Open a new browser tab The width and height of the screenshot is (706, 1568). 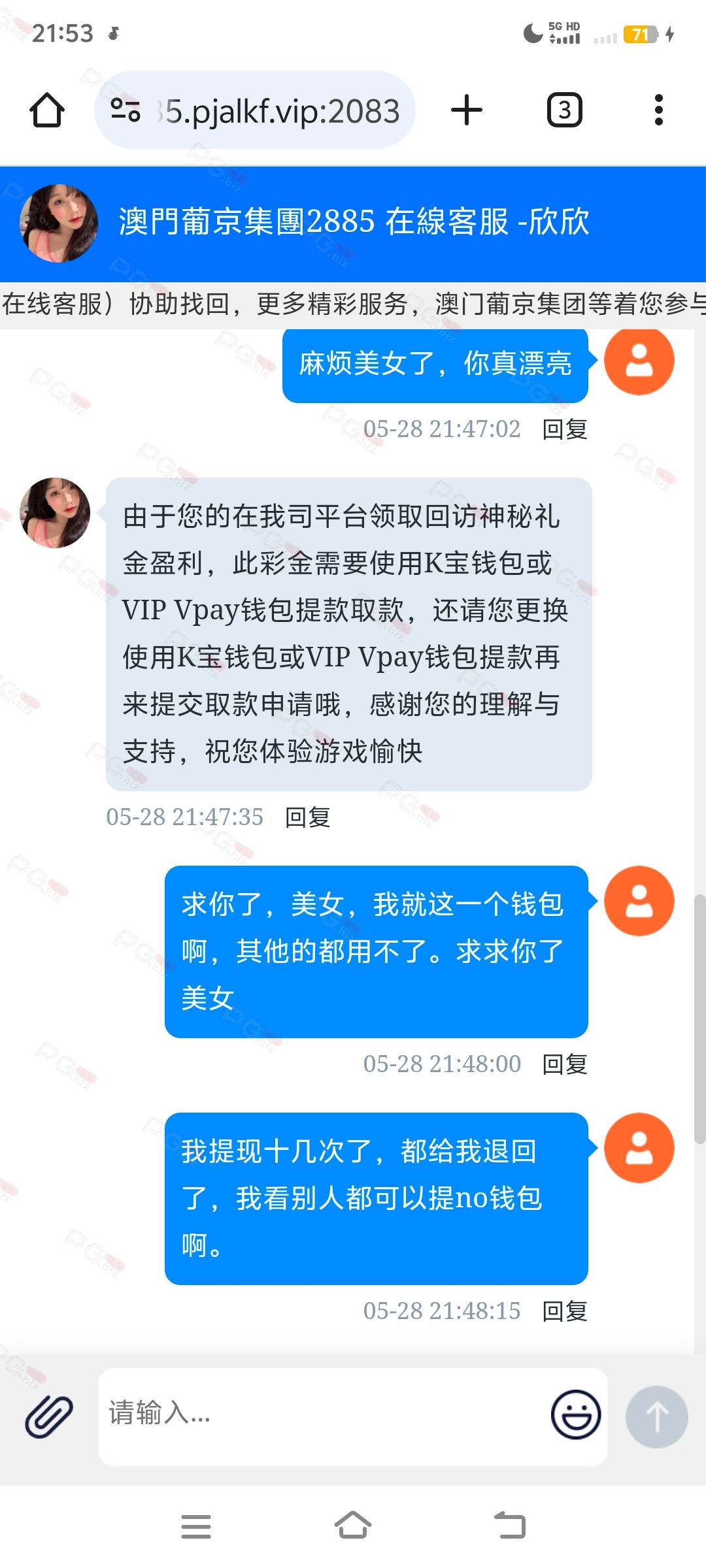tap(467, 110)
